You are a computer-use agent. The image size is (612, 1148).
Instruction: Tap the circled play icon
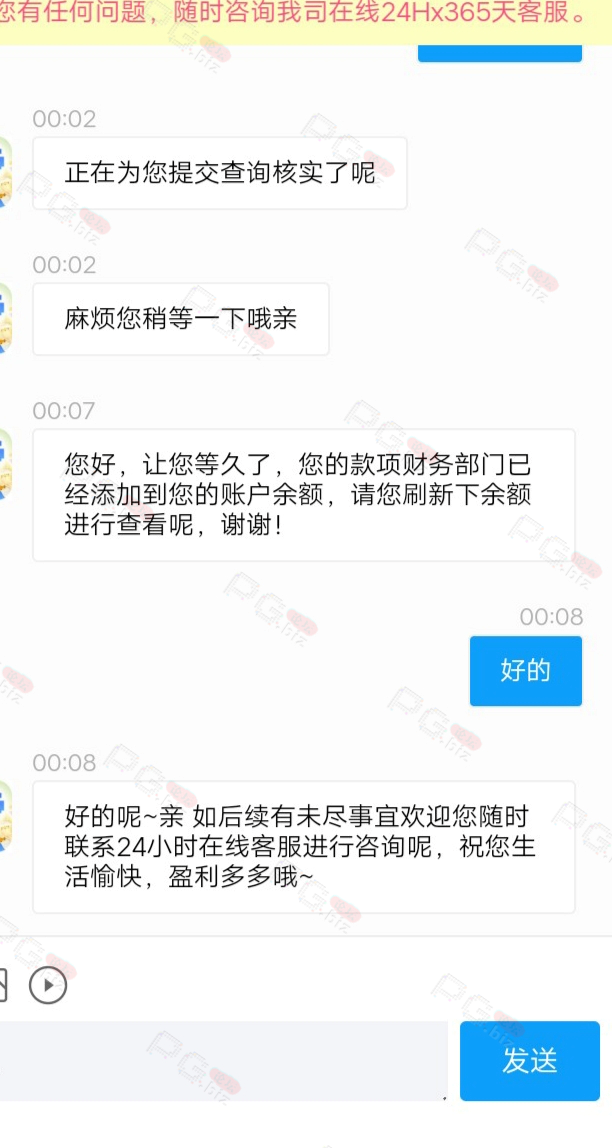(x=48, y=985)
